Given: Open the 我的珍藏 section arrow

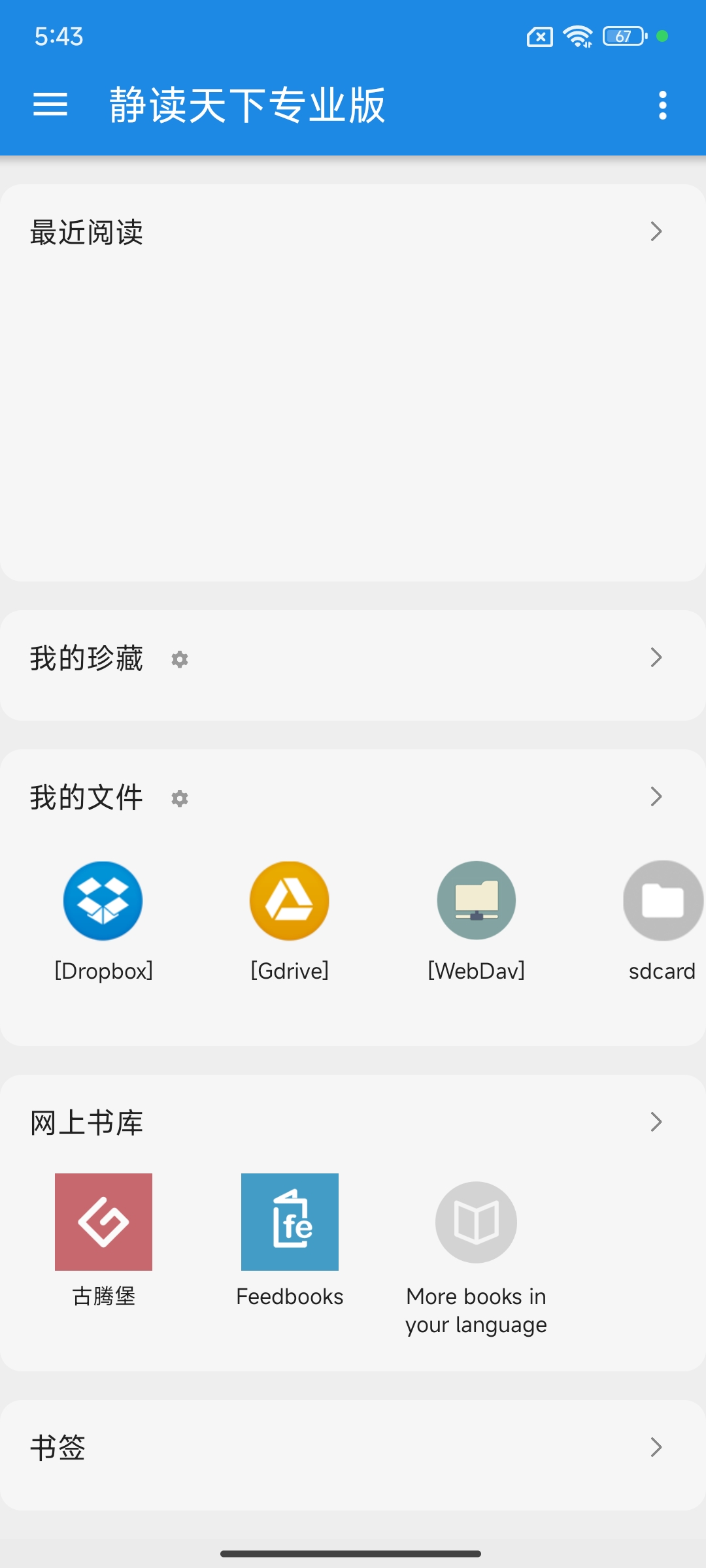Looking at the screenshot, I should pos(656,657).
